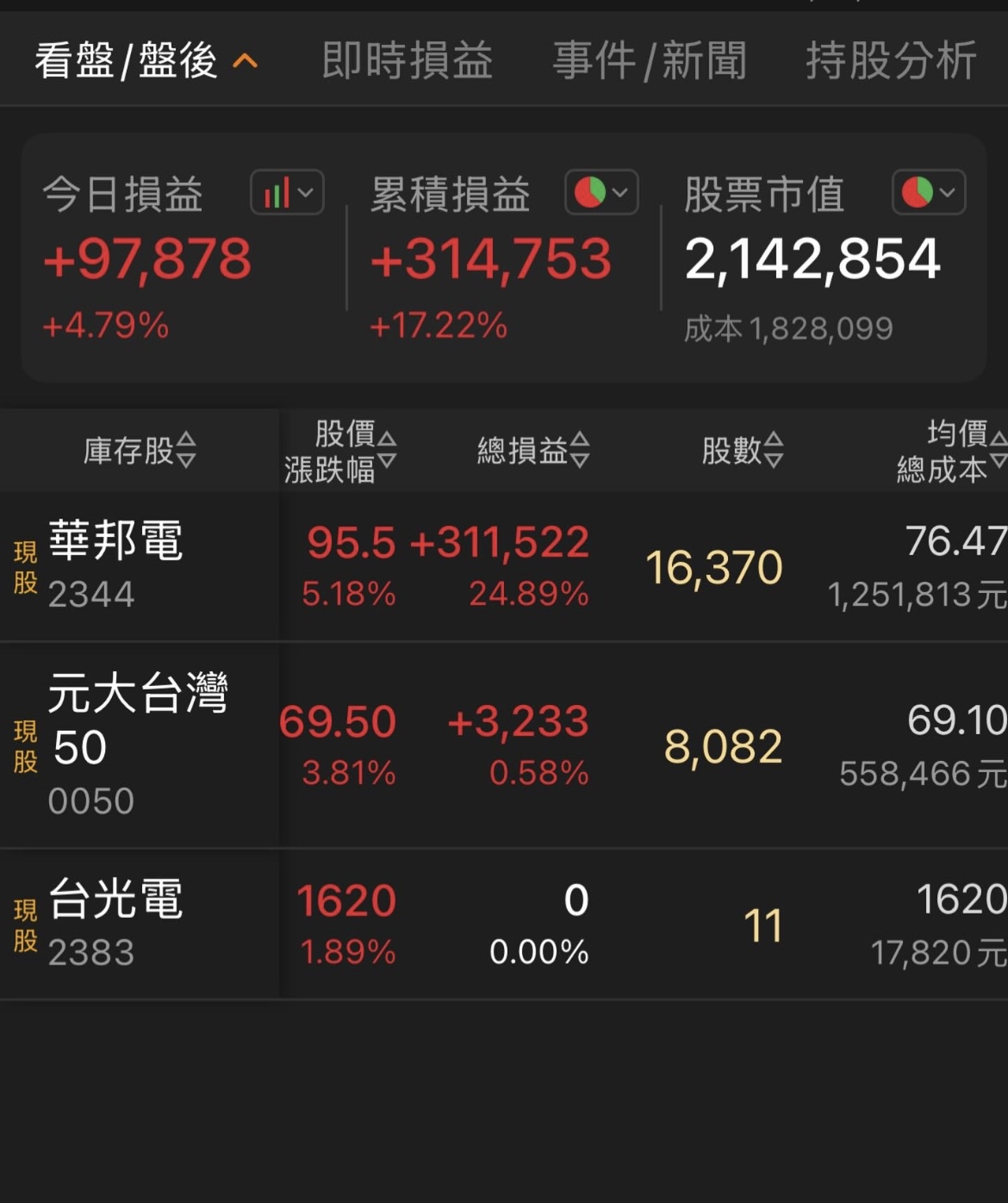The height and width of the screenshot is (1203, 1008).
Task: Switch to the 事件/新聞 tab
Action: (649, 61)
